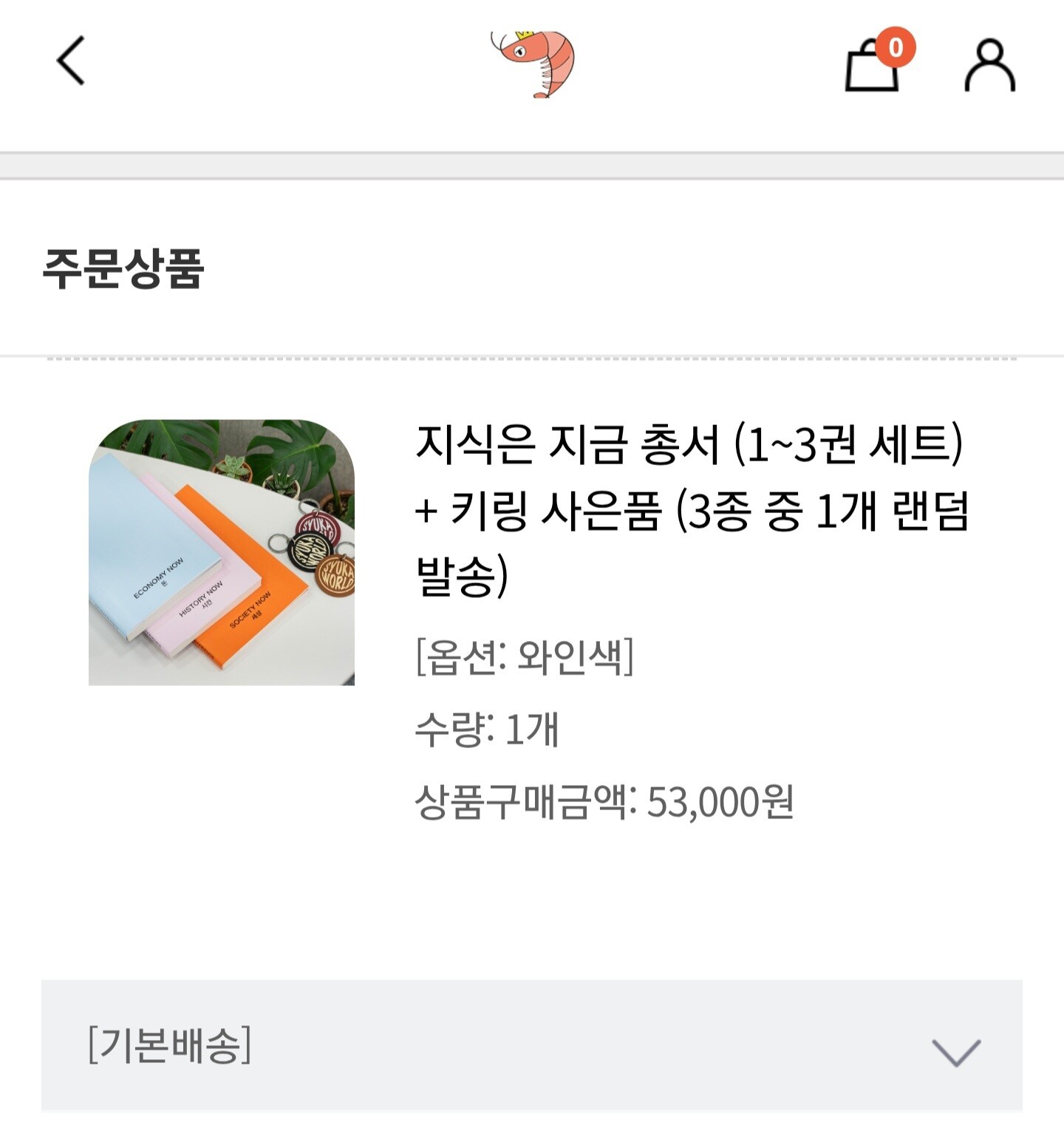The width and height of the screenshot is (1064, 1148).
Task: Expand the 기본배송 section
Action: pyautogui.click(x=955, y=1050)
